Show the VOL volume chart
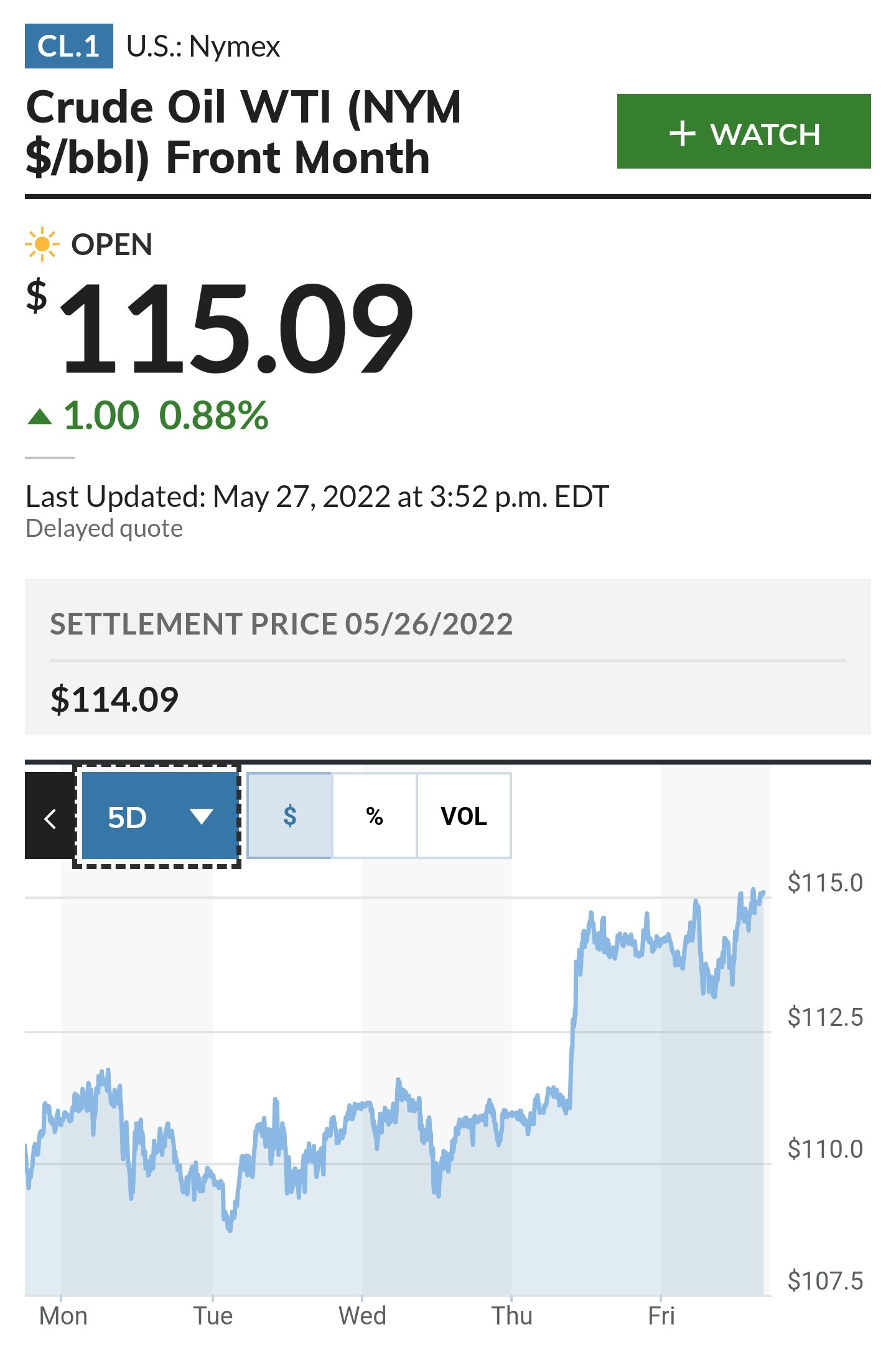The height and width of the screenshot is (1345, 896). point(464,816)
